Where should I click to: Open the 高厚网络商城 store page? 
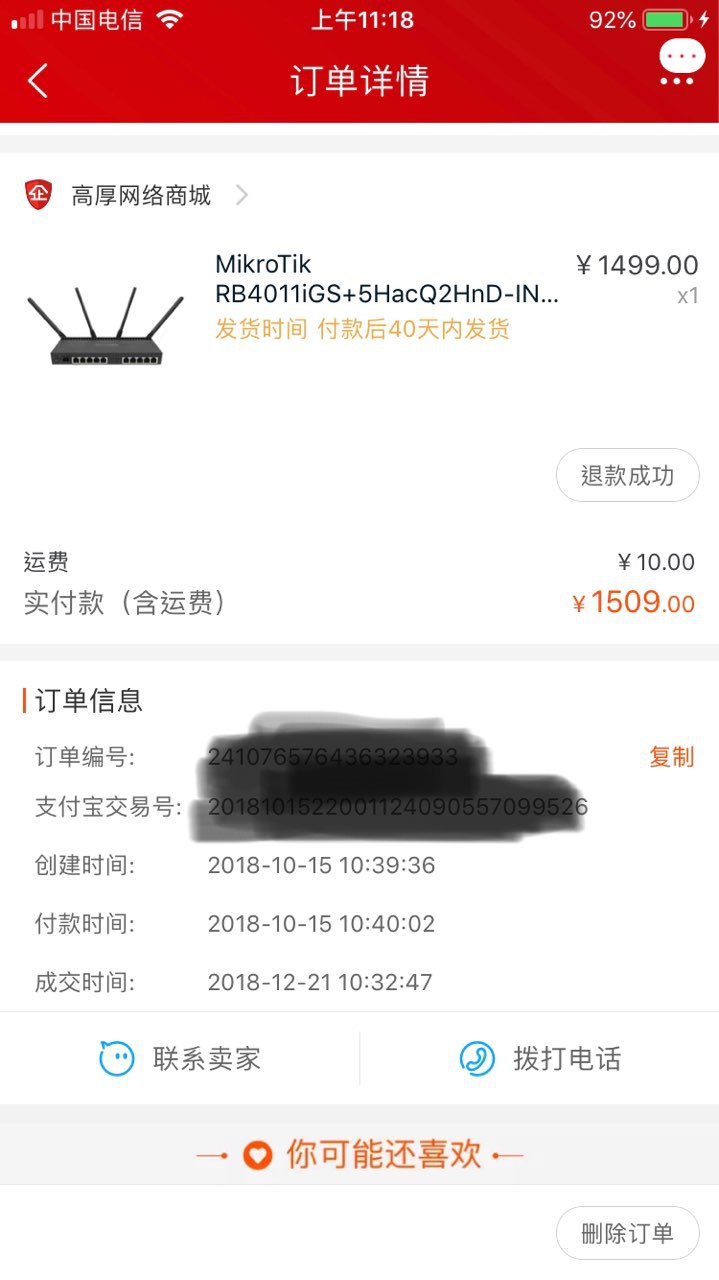pos(140,195)
